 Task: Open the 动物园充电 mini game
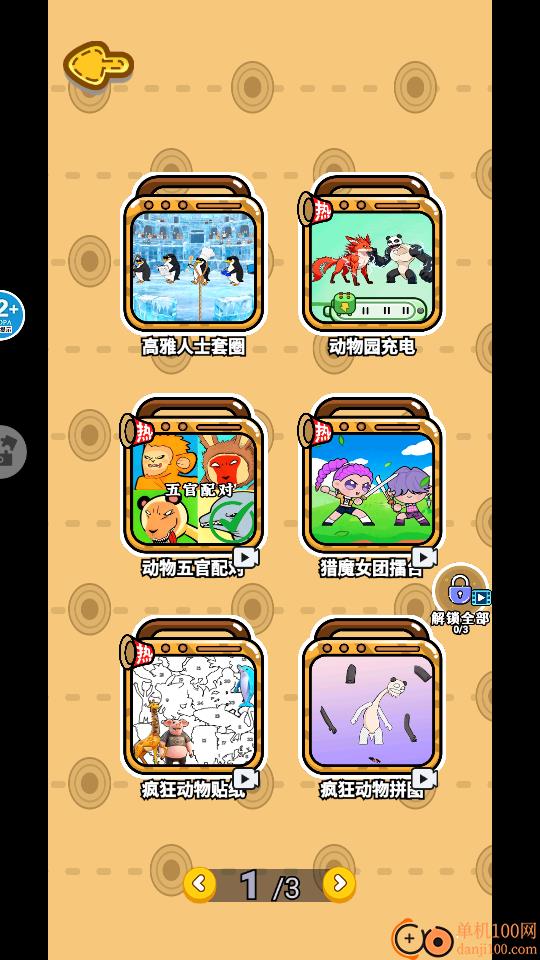(372, 255)
